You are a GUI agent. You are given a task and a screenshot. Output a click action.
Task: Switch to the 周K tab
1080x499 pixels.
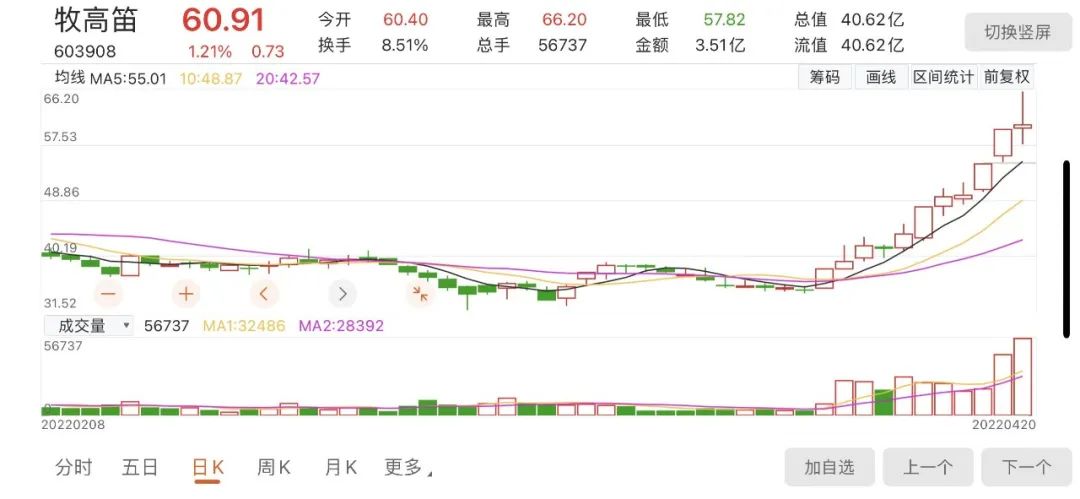pos(274,467)
